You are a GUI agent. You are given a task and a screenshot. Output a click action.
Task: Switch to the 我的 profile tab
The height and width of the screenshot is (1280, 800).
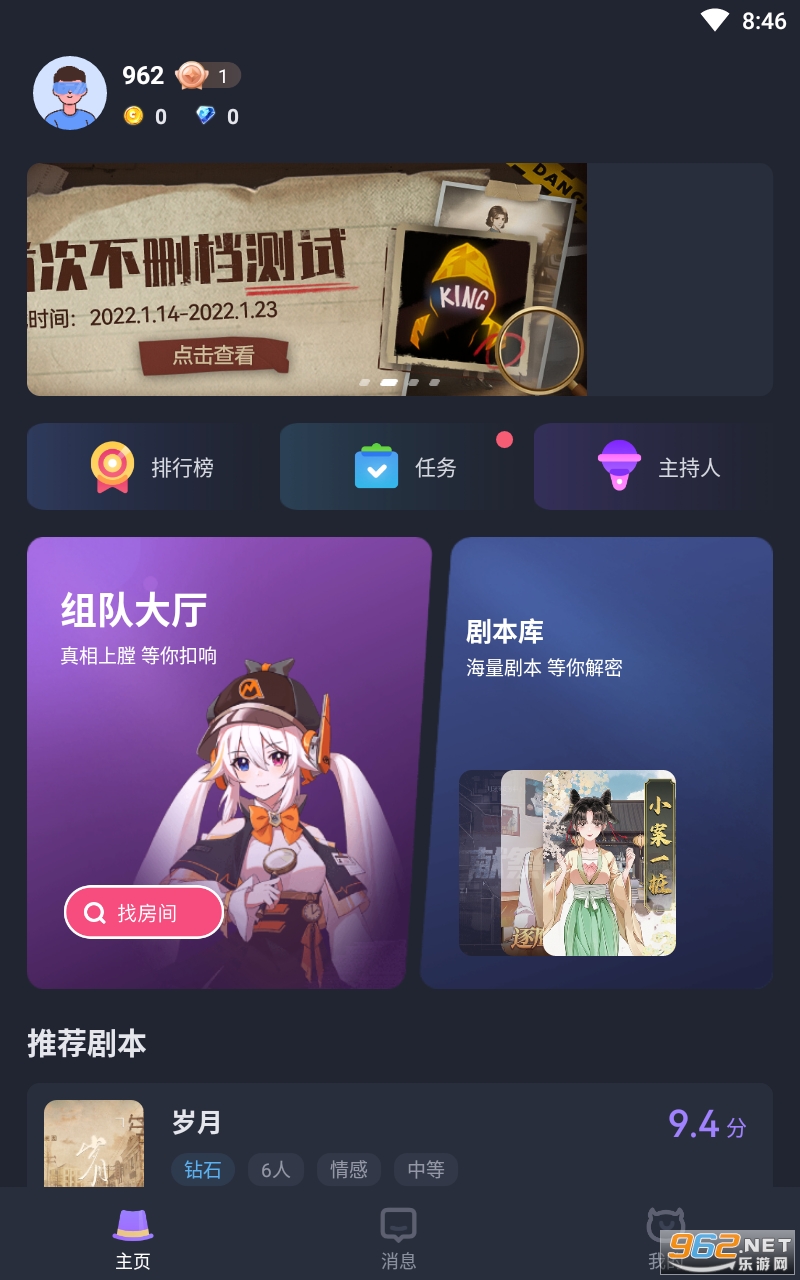coord(664,1237)
